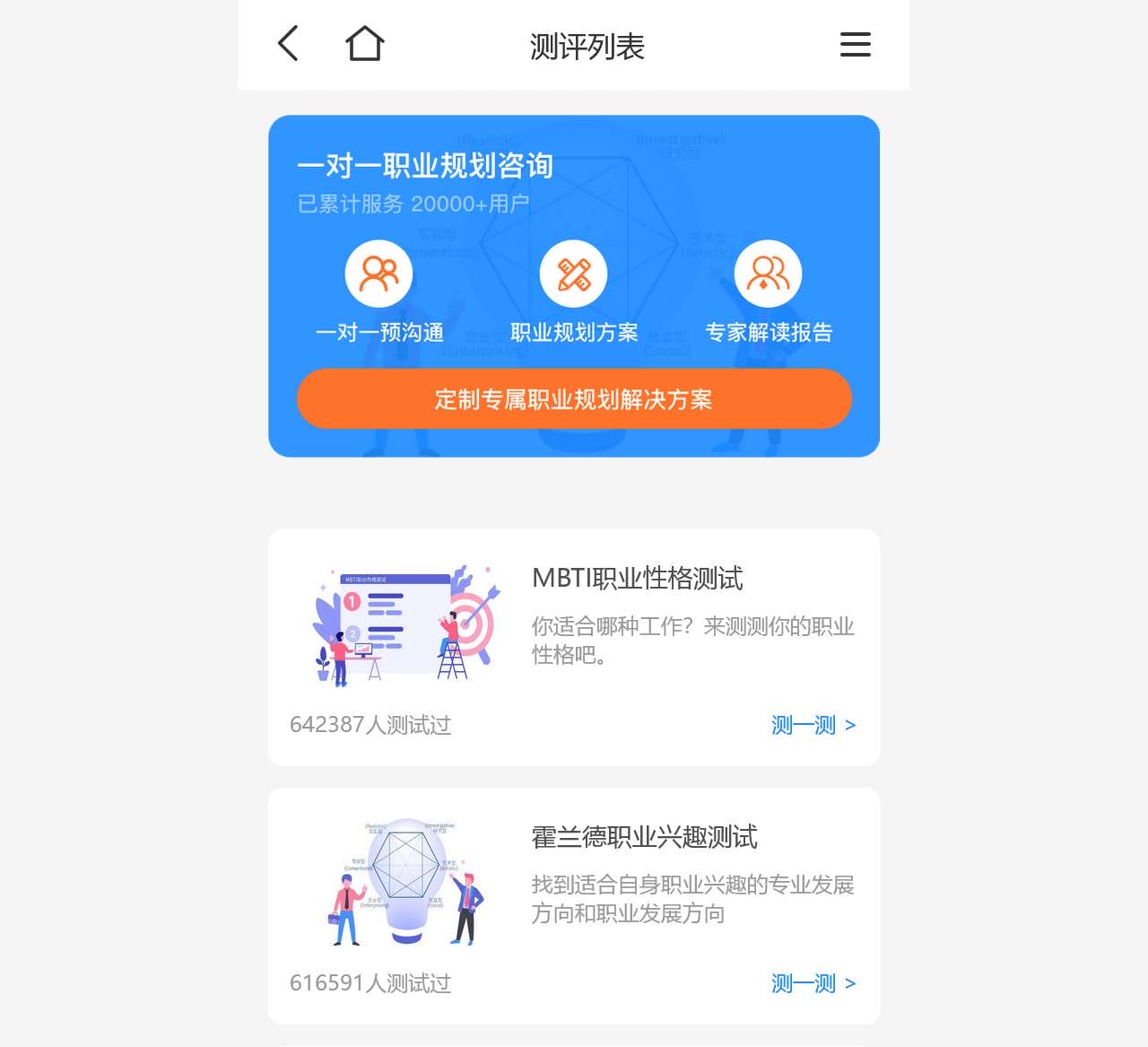Tap 定制专属职业规划解决方案 button
This screenshot has height=1047, width=1148.
click(574, 399)
